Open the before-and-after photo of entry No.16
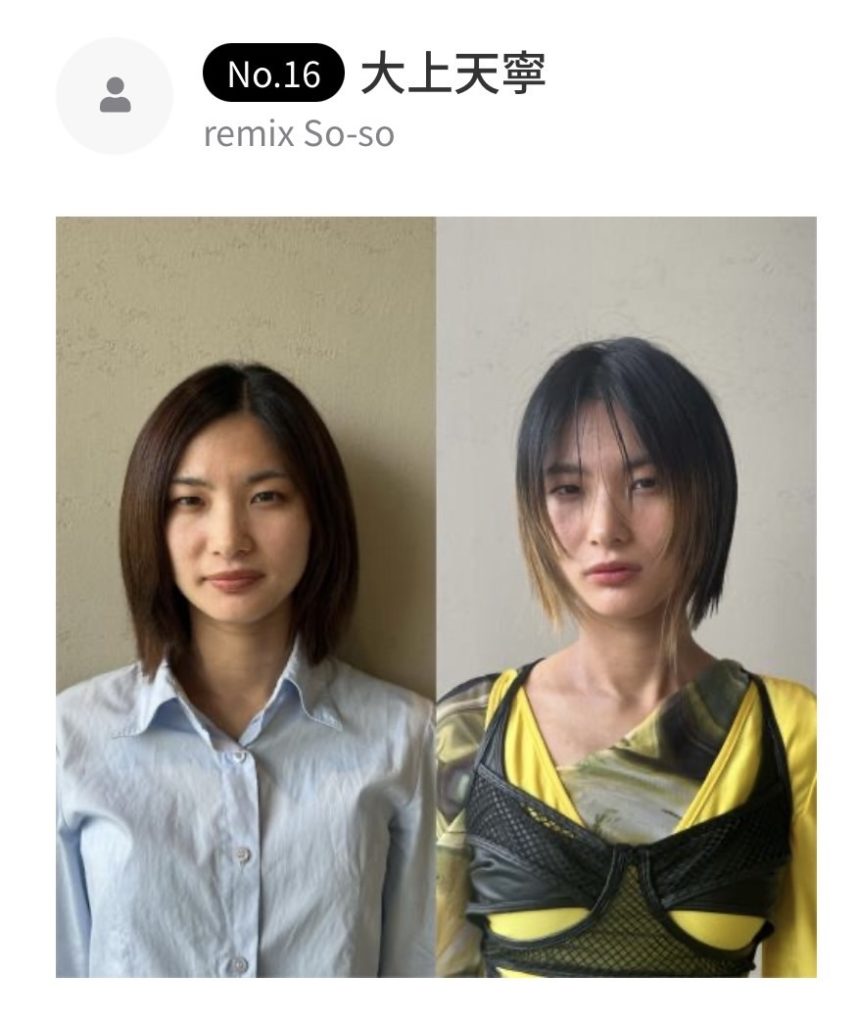 435,596
